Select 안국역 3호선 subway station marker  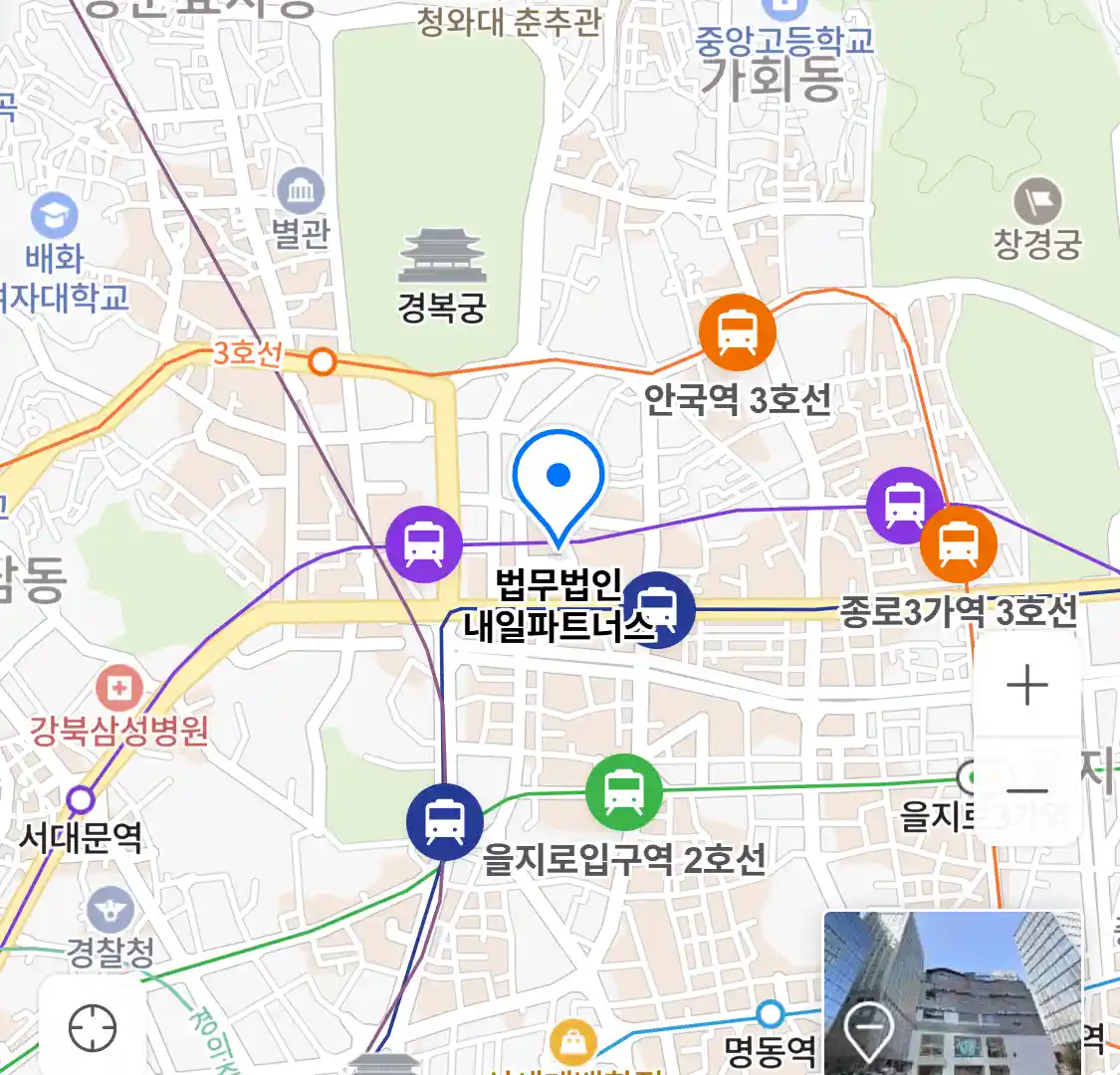coord(737,332)
